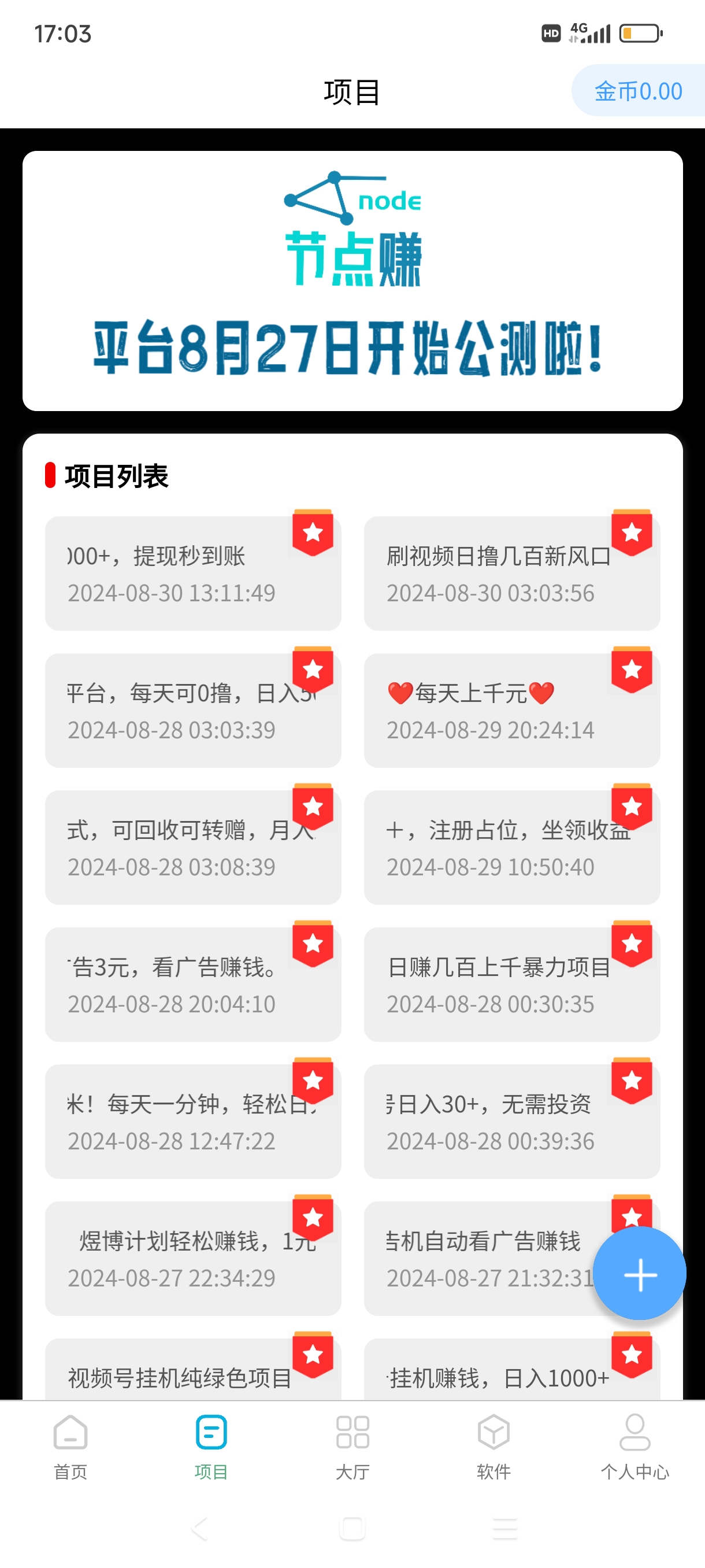The height and width of the screenshot is (1568, 705).
Task: Open the 煜博计划轻松赚钱 project card
Action: (x=193, y=1258)
